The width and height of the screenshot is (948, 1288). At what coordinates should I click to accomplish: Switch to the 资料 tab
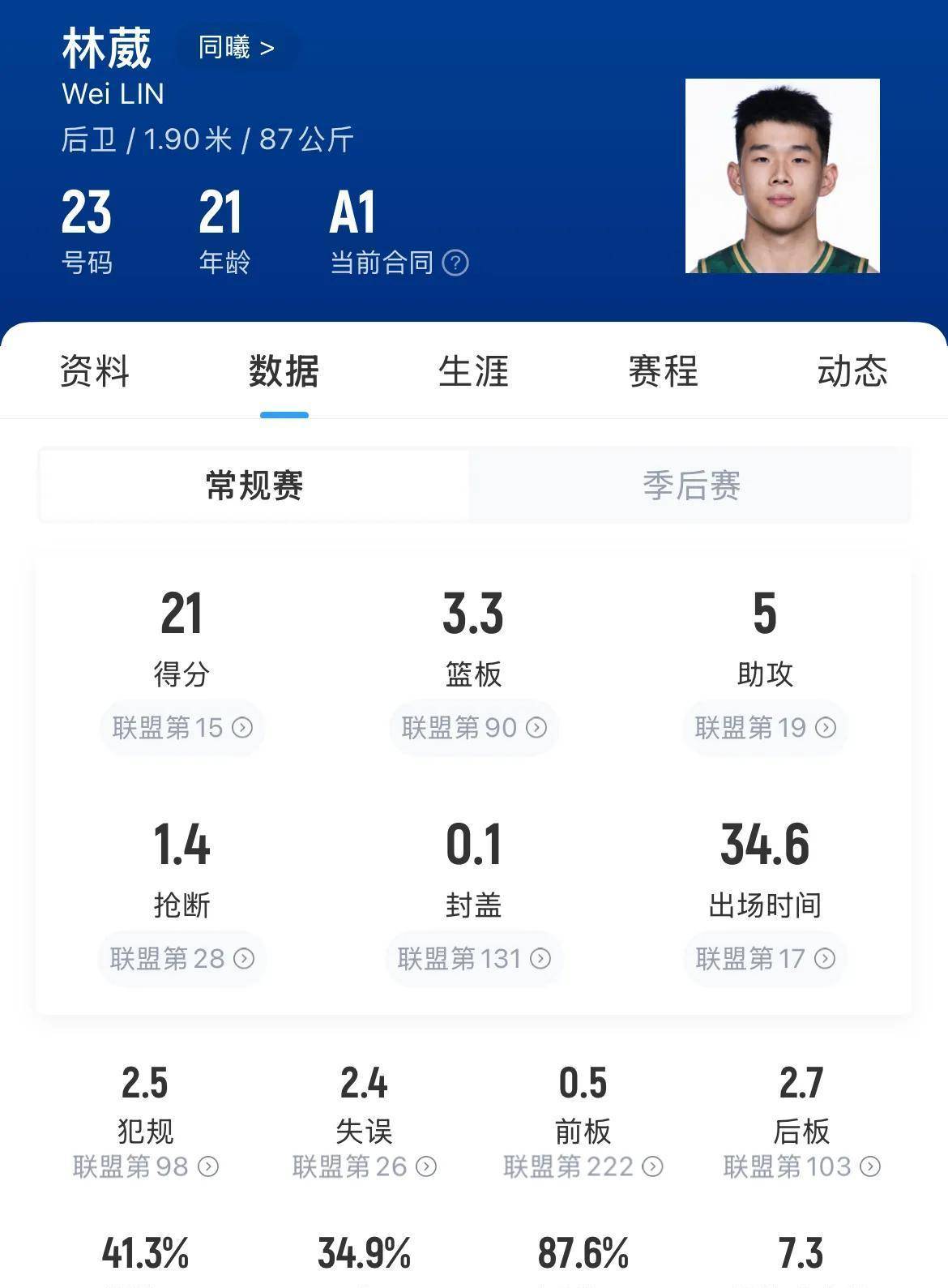[95, 371]
